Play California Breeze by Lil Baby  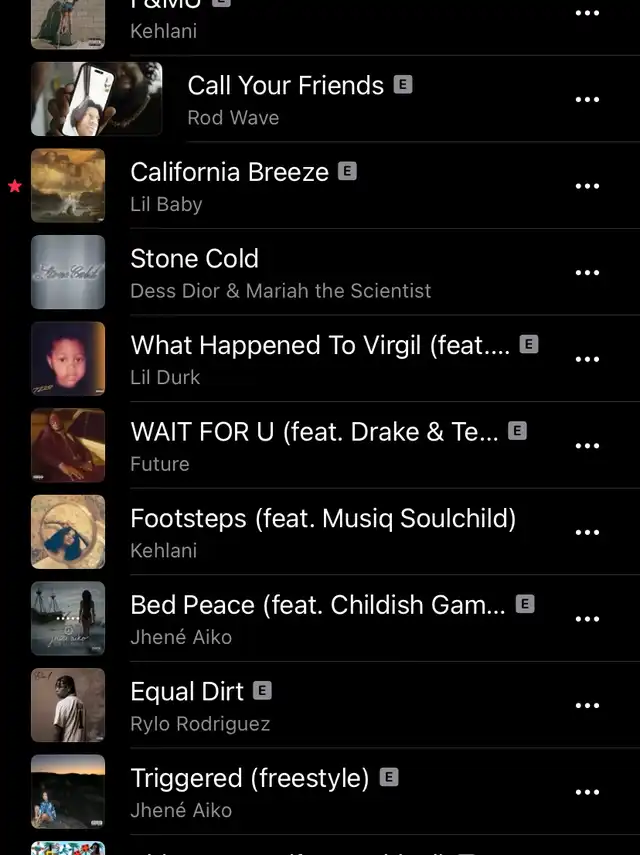tap(230, 186)
